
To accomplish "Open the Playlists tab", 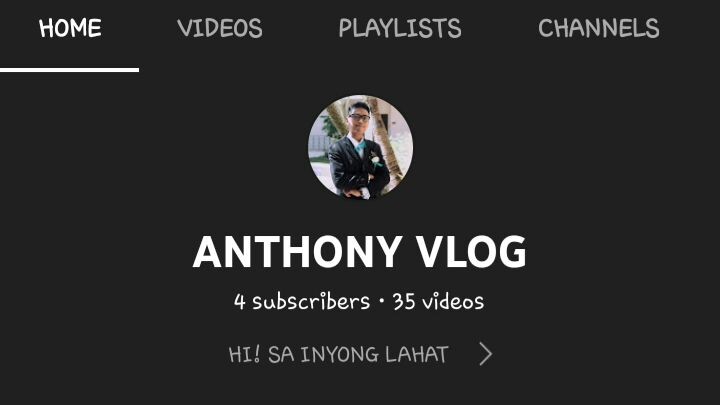I will pyautogui.click(x=399, y=29).
